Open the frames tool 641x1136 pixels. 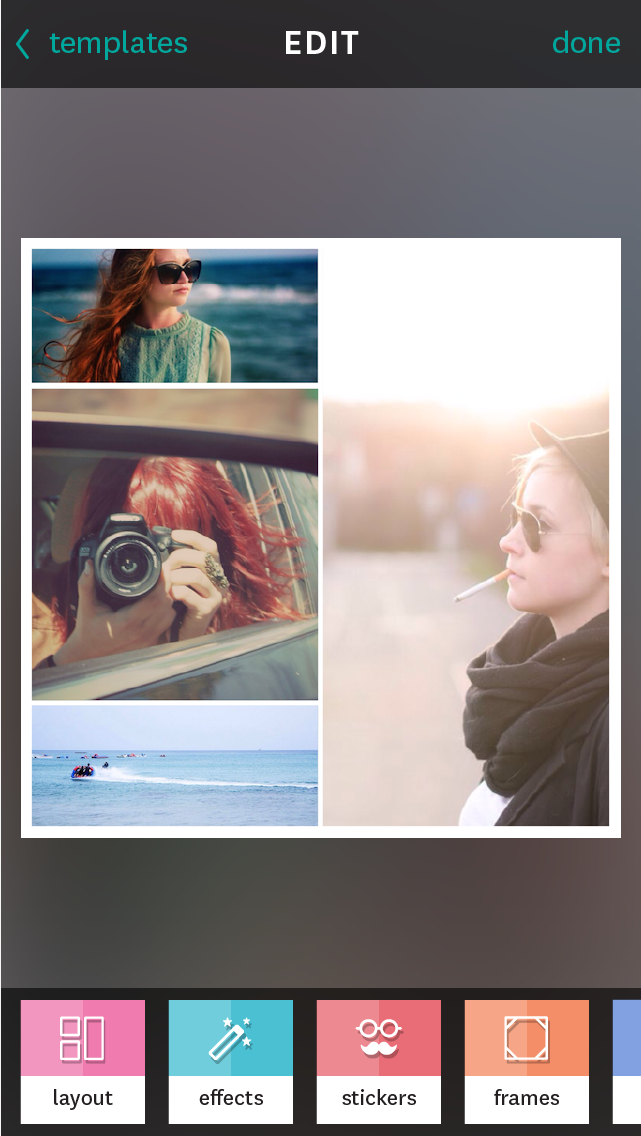coord(527,1060)
